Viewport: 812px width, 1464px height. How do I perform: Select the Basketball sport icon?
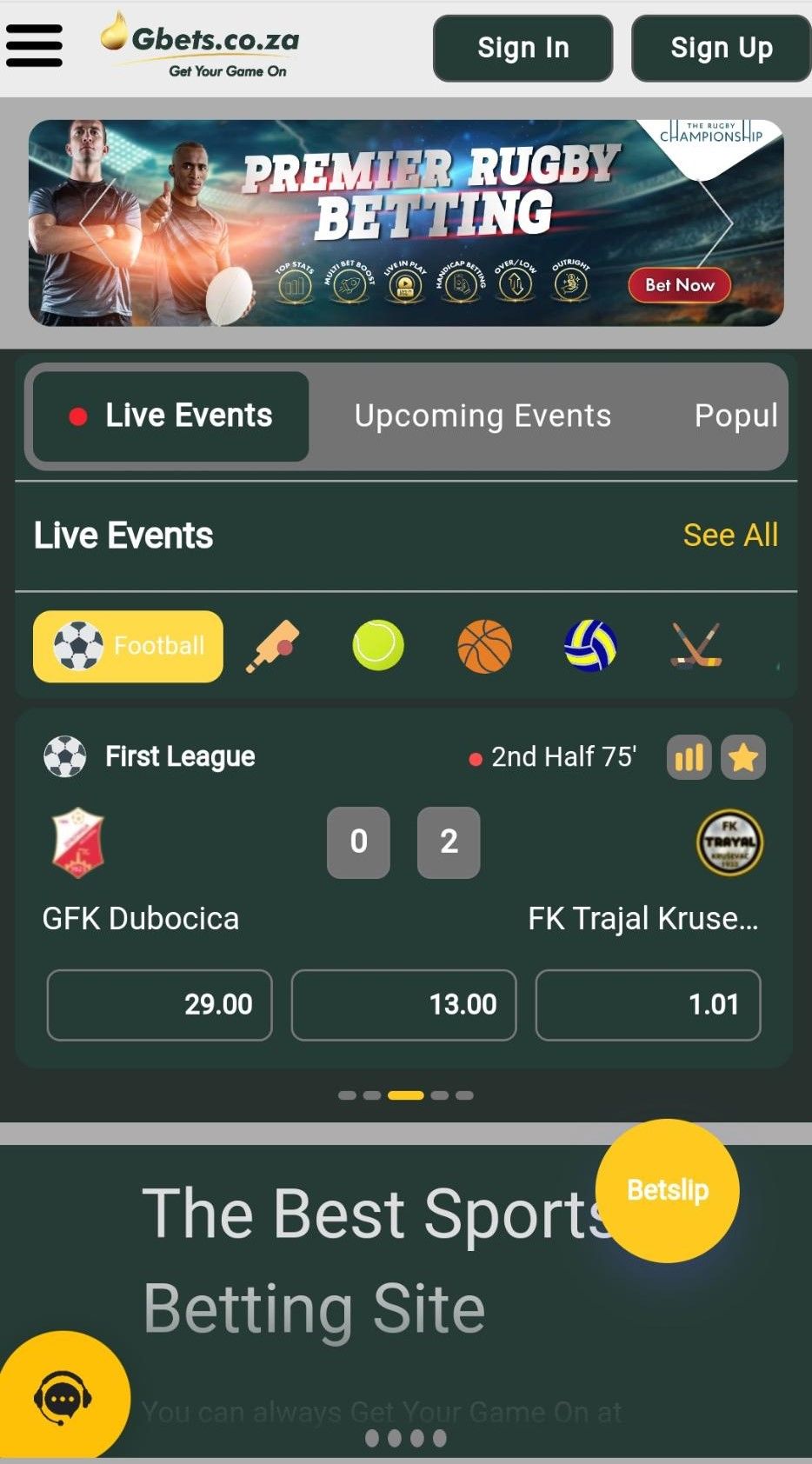[484, 645]
